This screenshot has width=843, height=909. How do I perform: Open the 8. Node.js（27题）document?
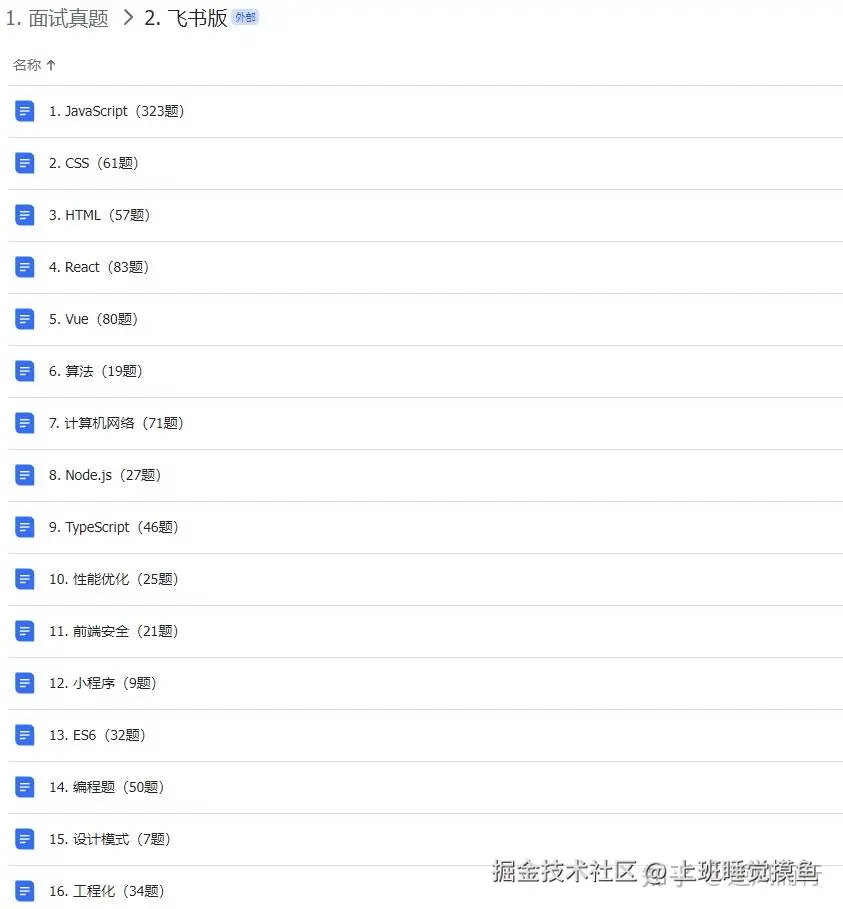coord(104,475)
